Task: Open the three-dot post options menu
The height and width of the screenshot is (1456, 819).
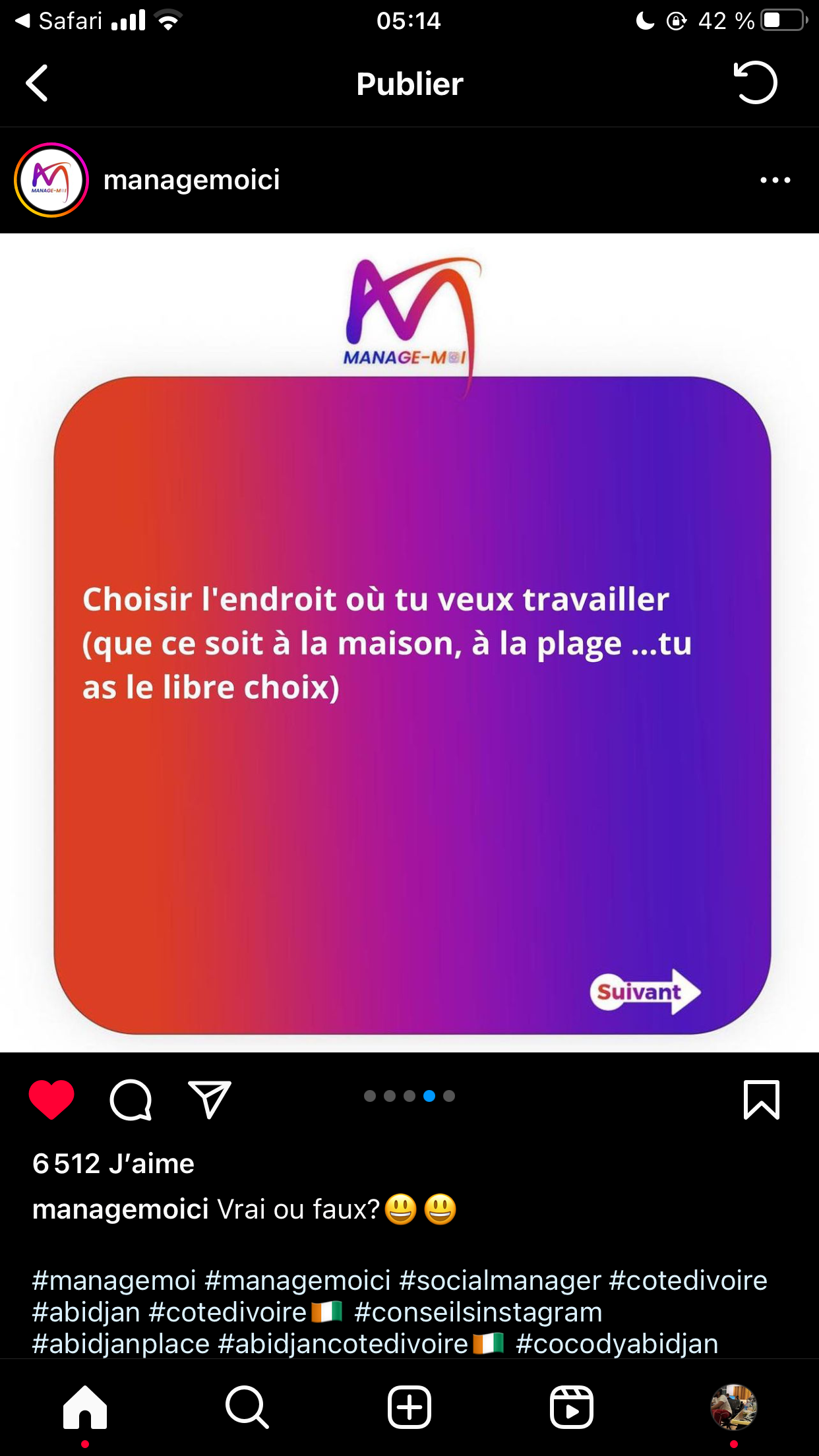Action: [775, 180]
